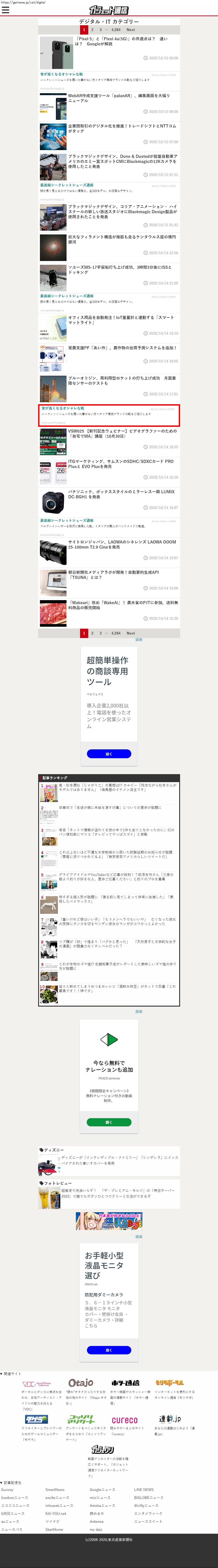Open the Asahi Shimbun TSUNA API article
The height and width of the screenshot is (1568, 218).
(122, 575)
